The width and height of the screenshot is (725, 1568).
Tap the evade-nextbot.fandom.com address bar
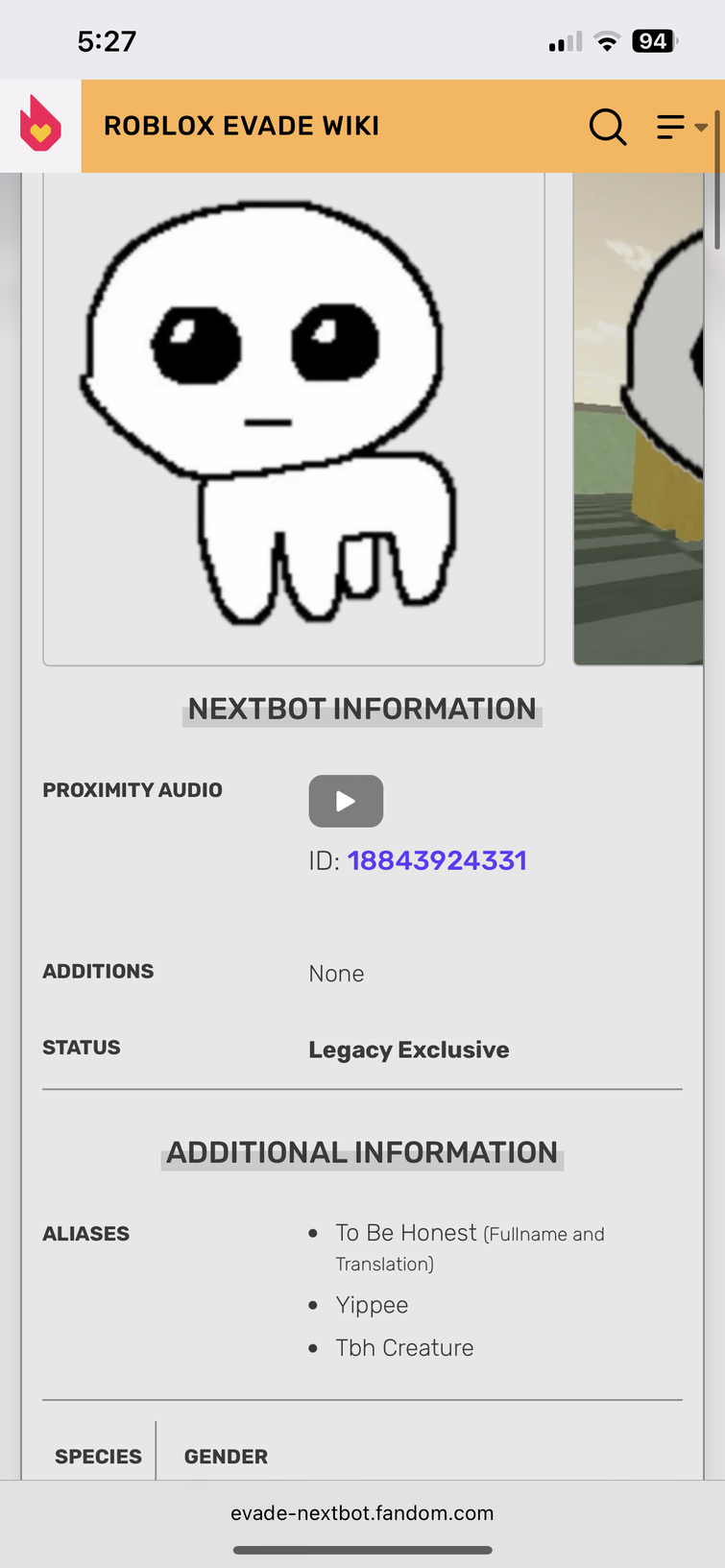click(362, 1513)
